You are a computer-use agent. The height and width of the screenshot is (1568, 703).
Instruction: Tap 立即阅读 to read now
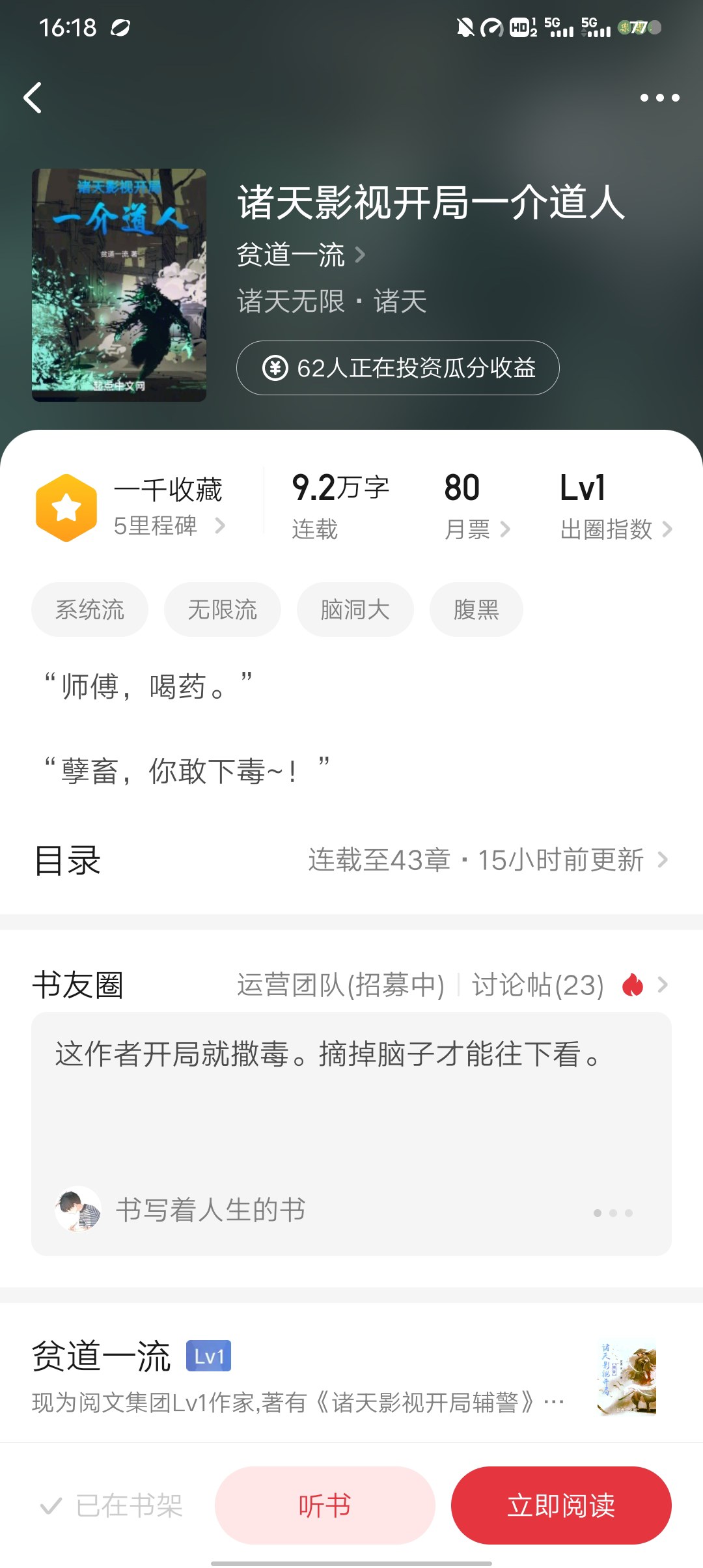pyautogui.click(x=561, y=1505)
